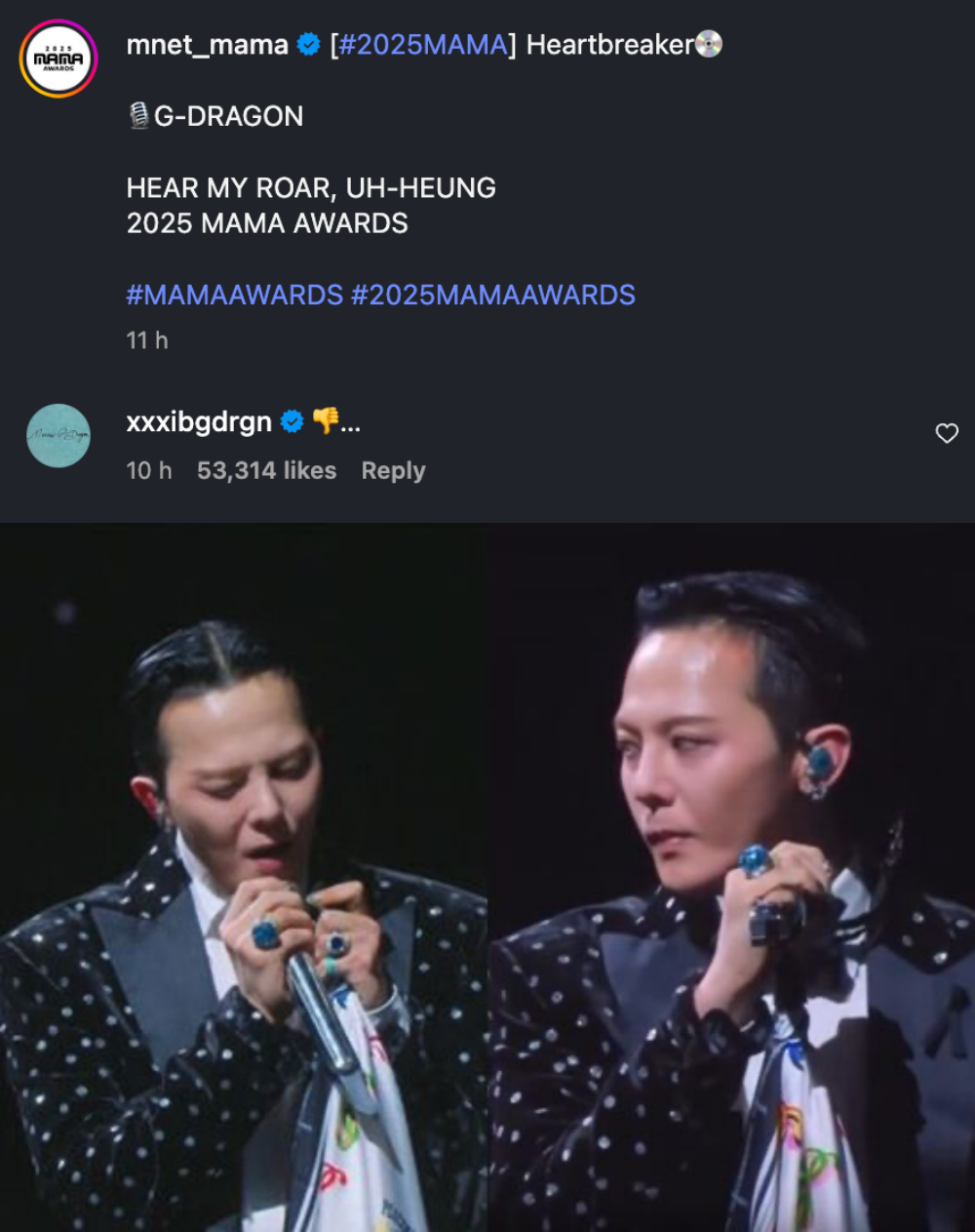
Task: Click the mnet_mama verified badge
Action: tap(309, 42)
